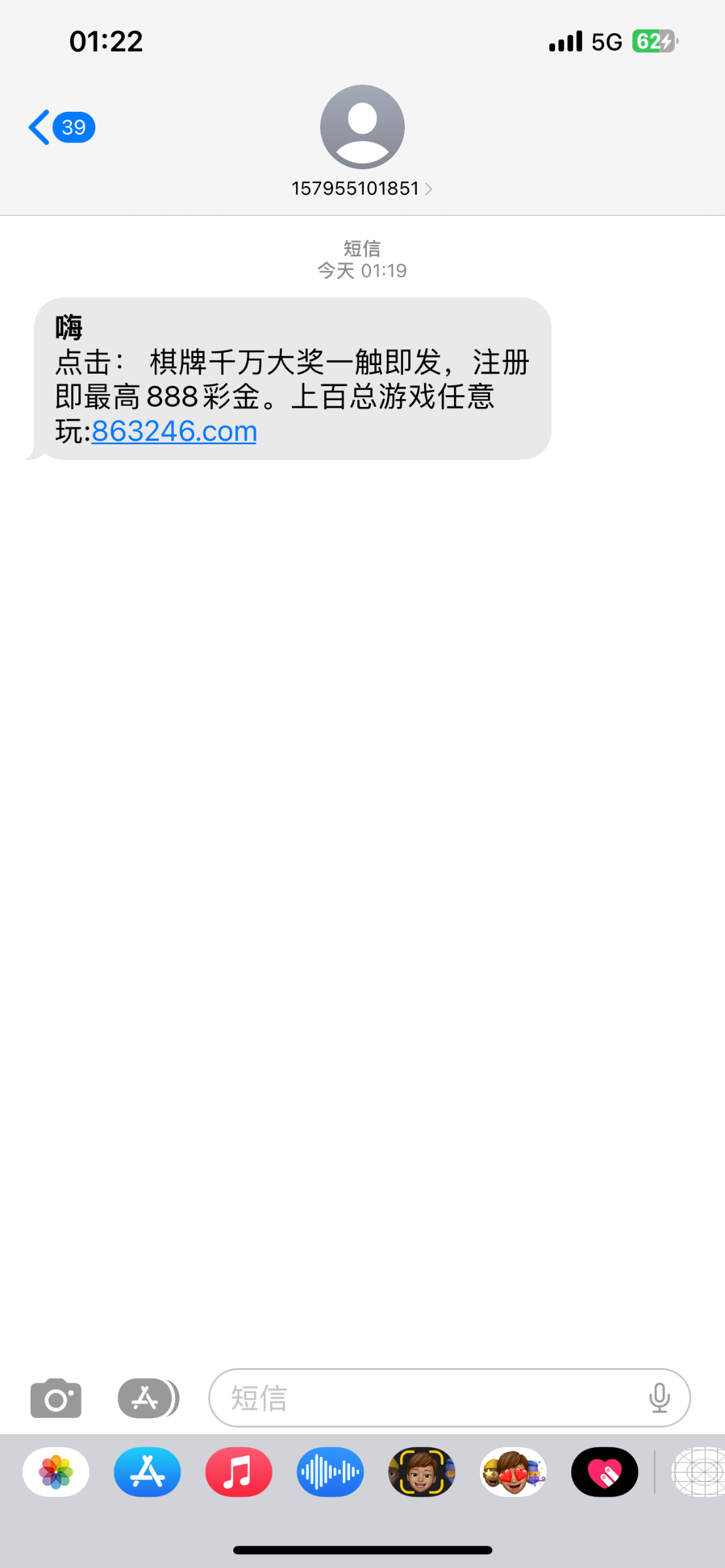The width and height of the screenshot is (725, 1568).
Task: Open the web image search globe icon
Action: pos(698,1472)
